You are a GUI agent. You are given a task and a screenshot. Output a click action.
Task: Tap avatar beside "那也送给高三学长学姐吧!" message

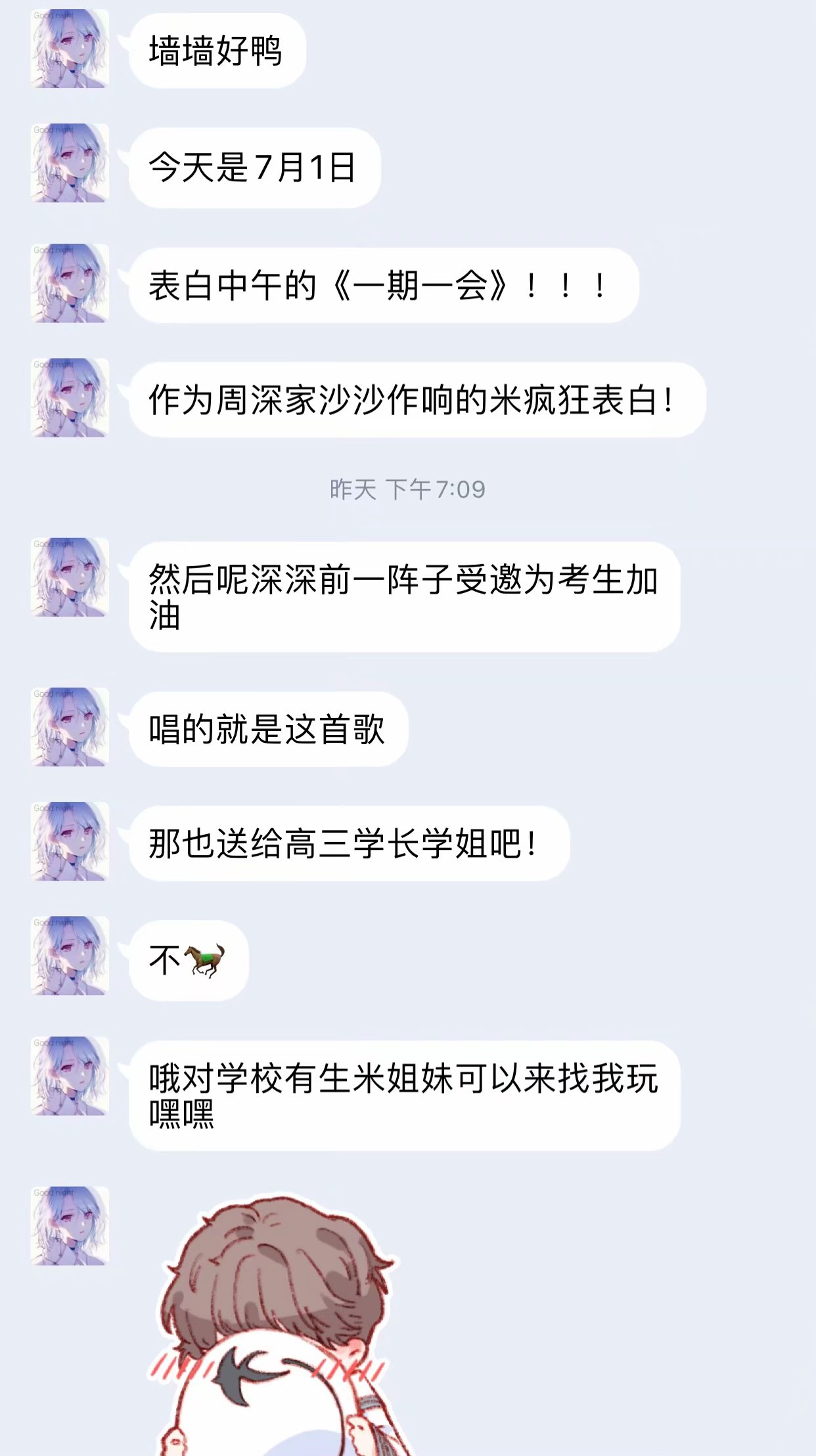70,841
